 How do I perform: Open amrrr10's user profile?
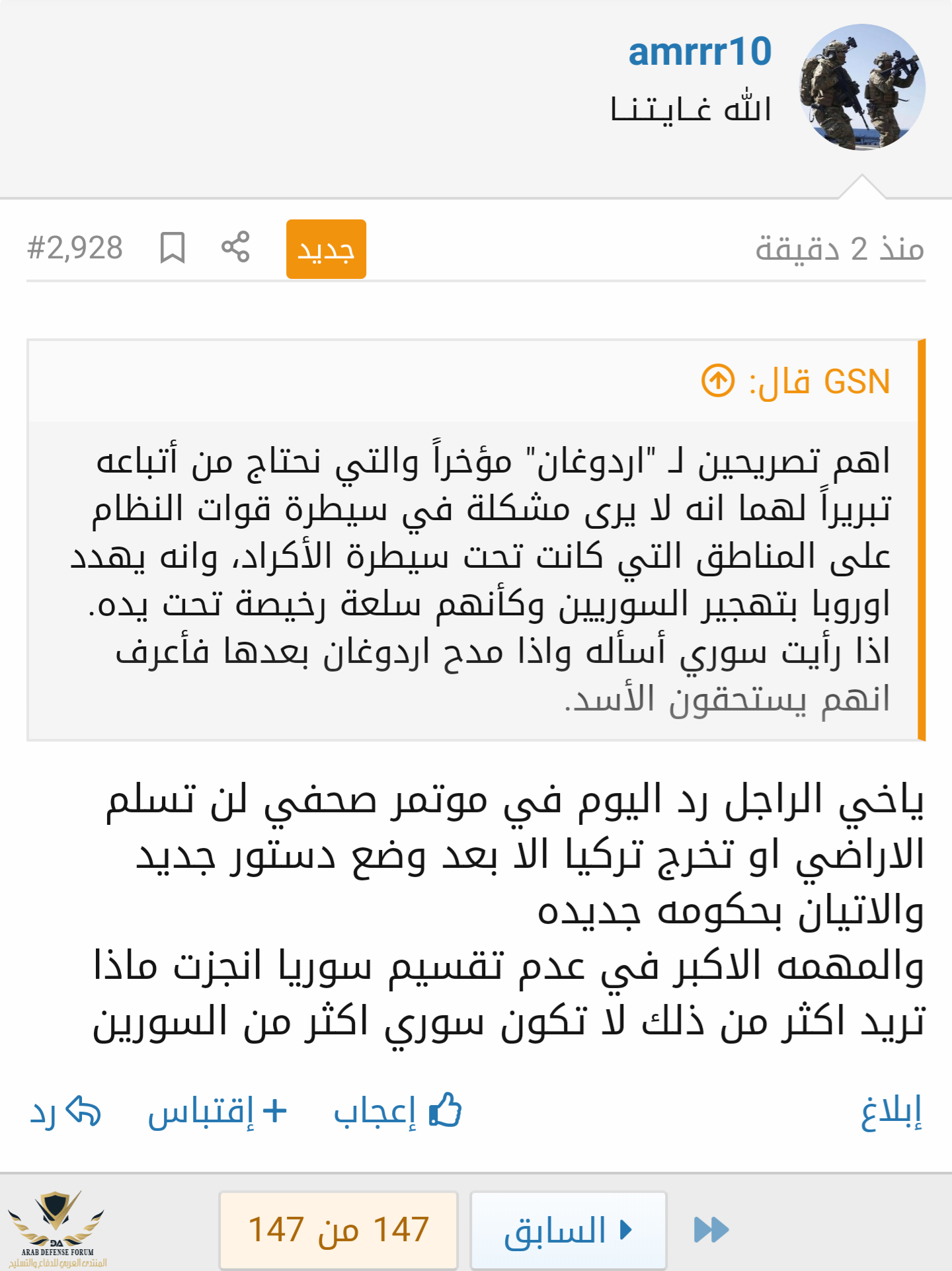point(699,52)
